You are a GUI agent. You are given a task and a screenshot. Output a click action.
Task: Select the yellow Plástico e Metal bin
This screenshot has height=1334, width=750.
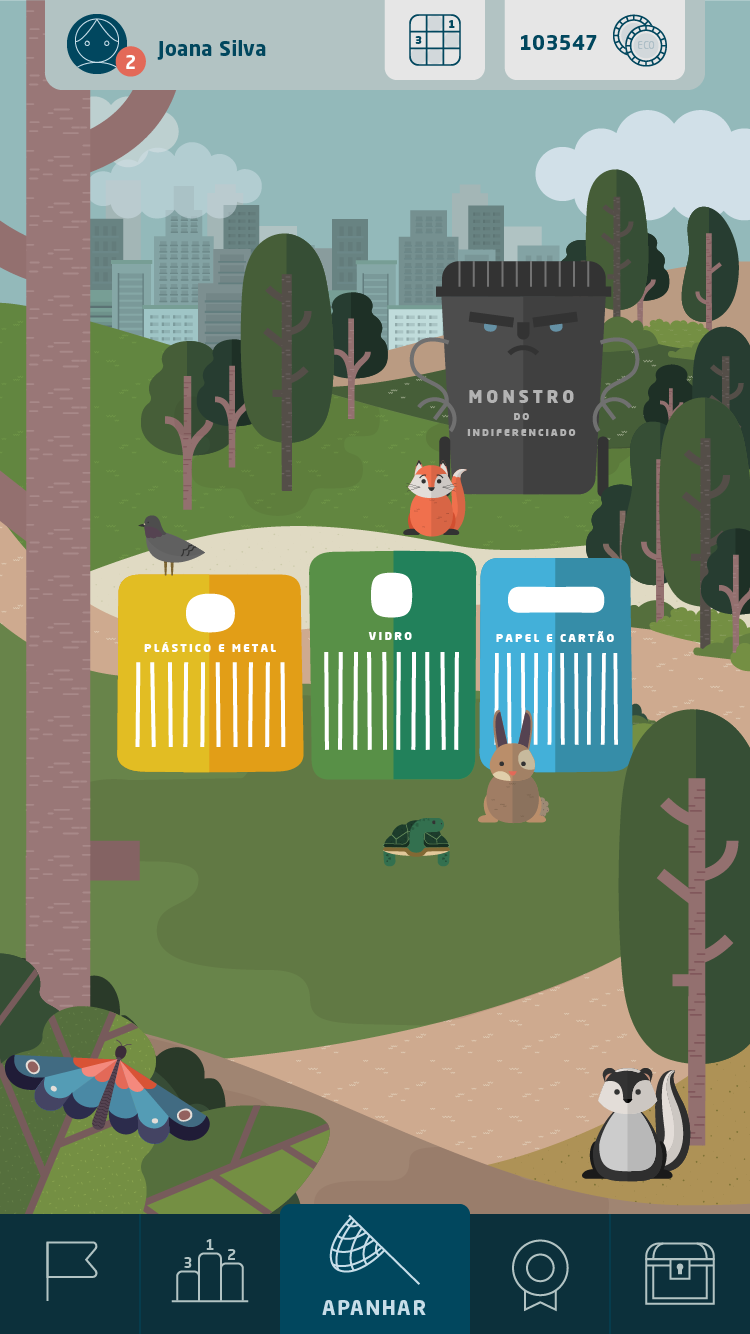click(x=210, y=672)
